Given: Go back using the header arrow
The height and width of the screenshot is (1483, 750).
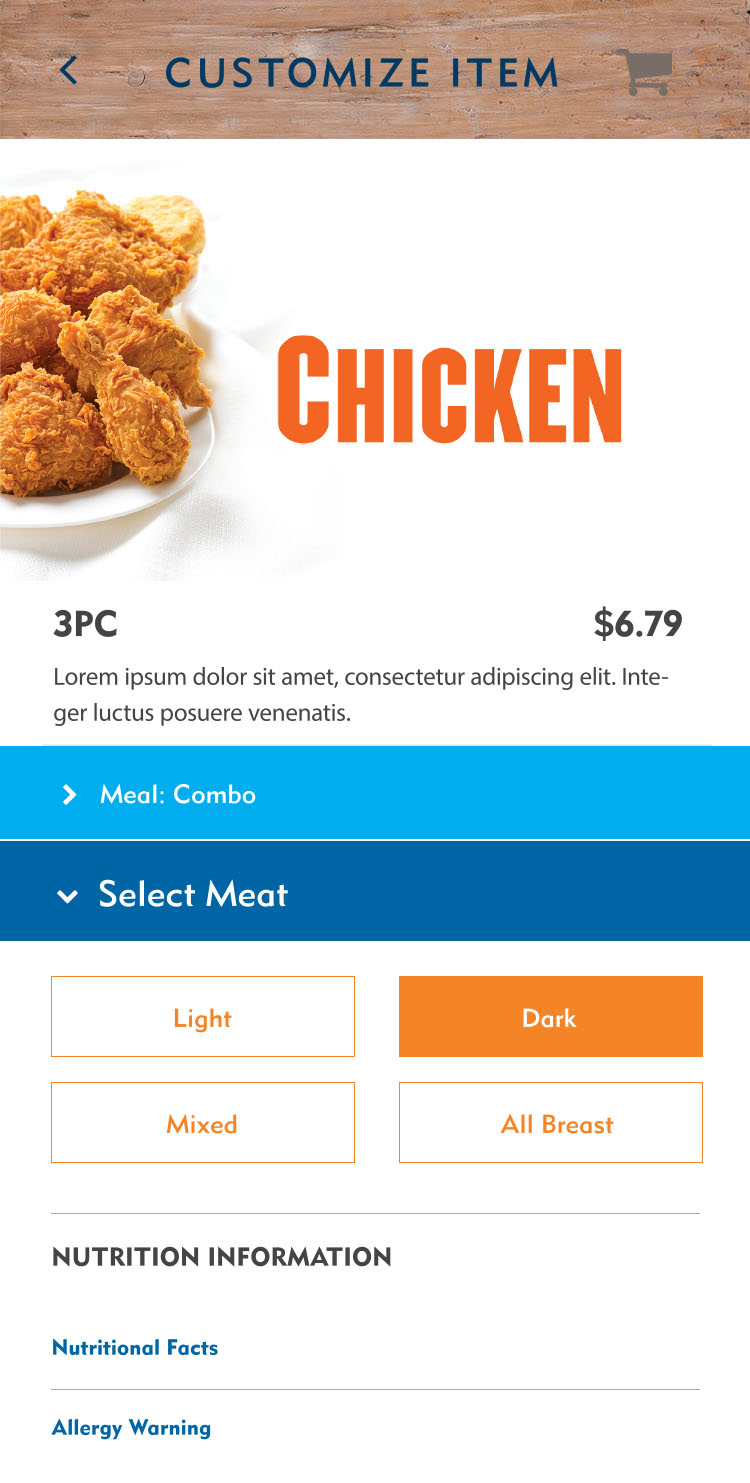Looking at the screenshot, I should point(68,71).
